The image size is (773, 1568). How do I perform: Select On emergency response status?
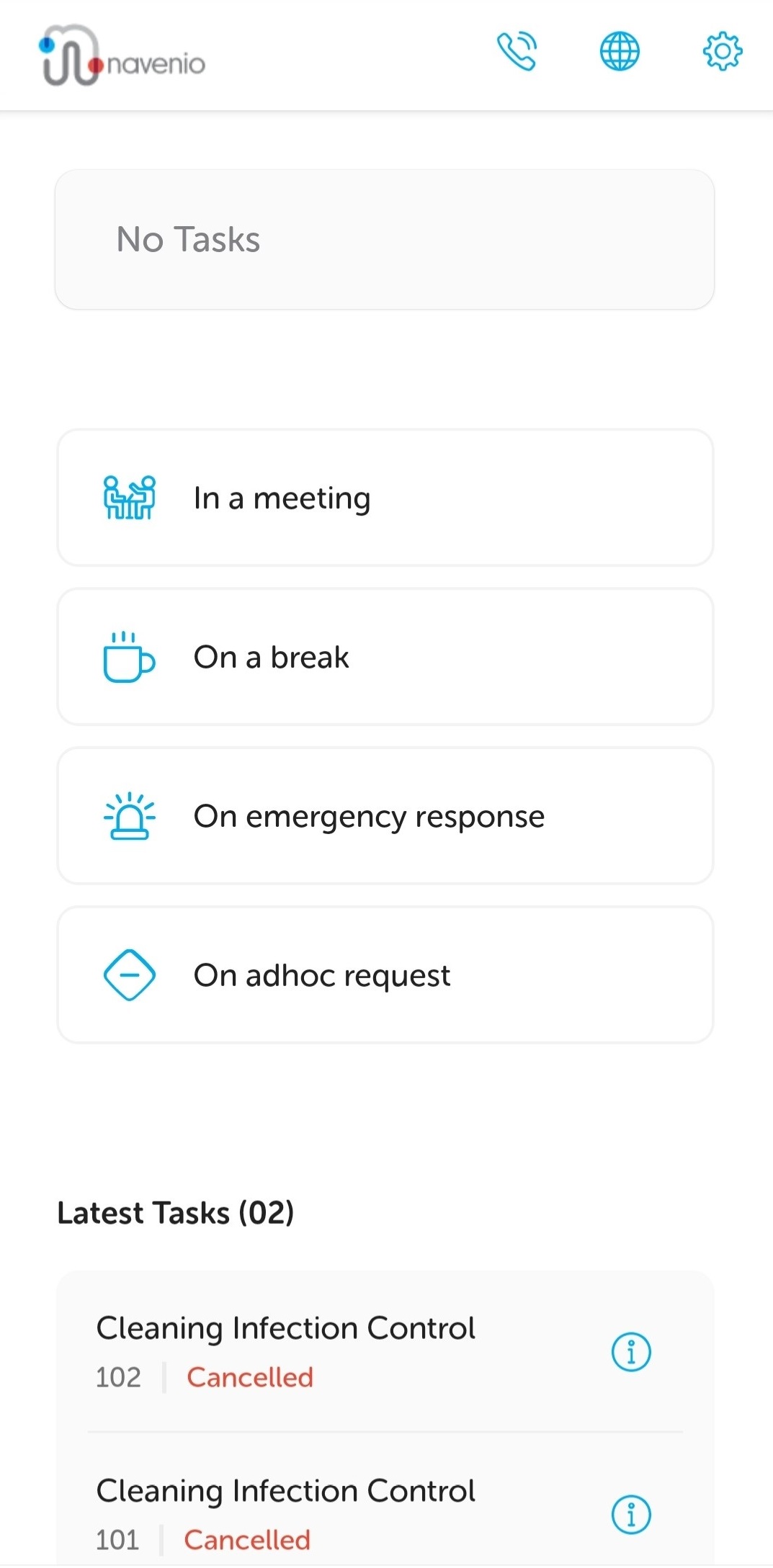(385, 816)
